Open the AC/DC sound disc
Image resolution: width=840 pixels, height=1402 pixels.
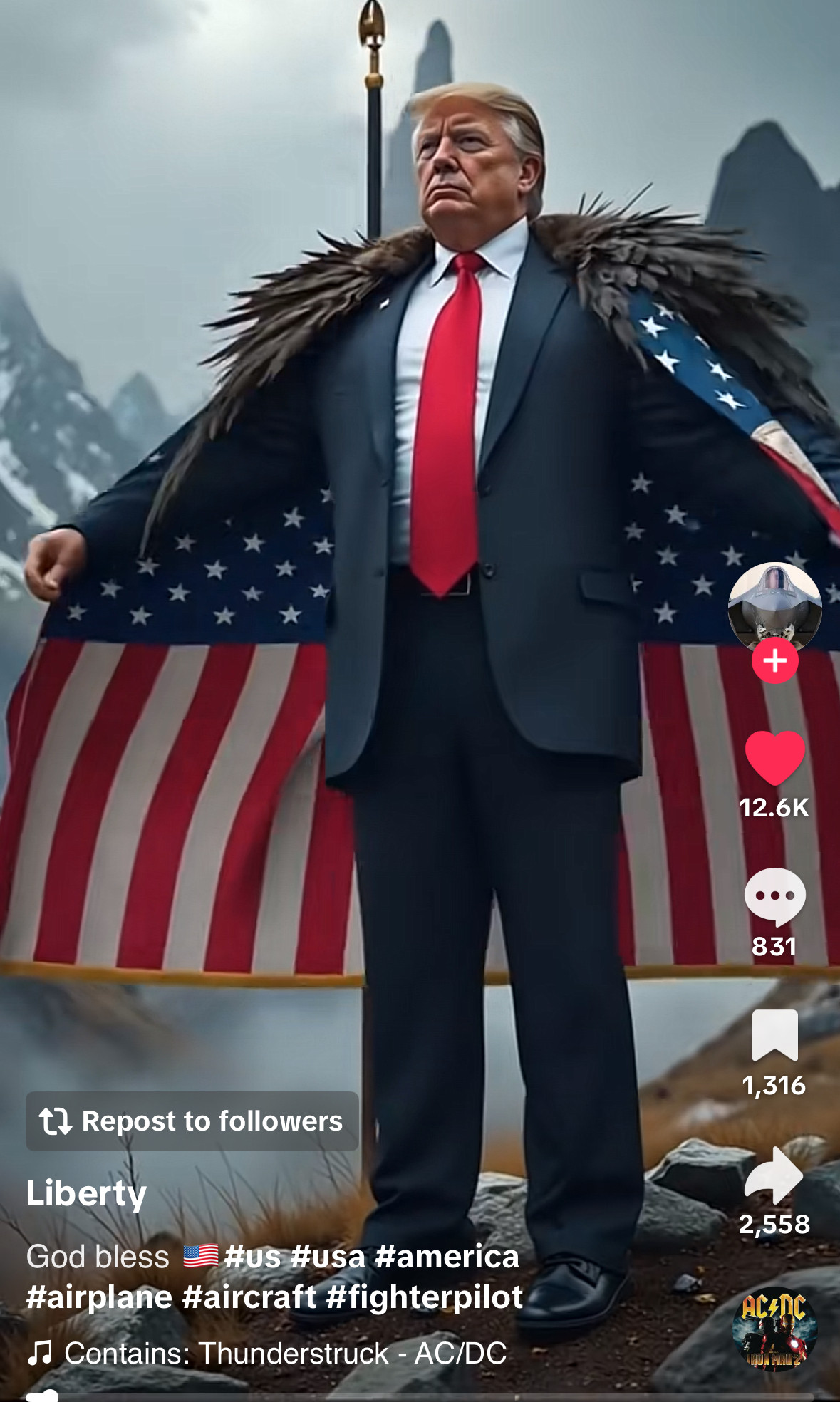pos(774,1329)
